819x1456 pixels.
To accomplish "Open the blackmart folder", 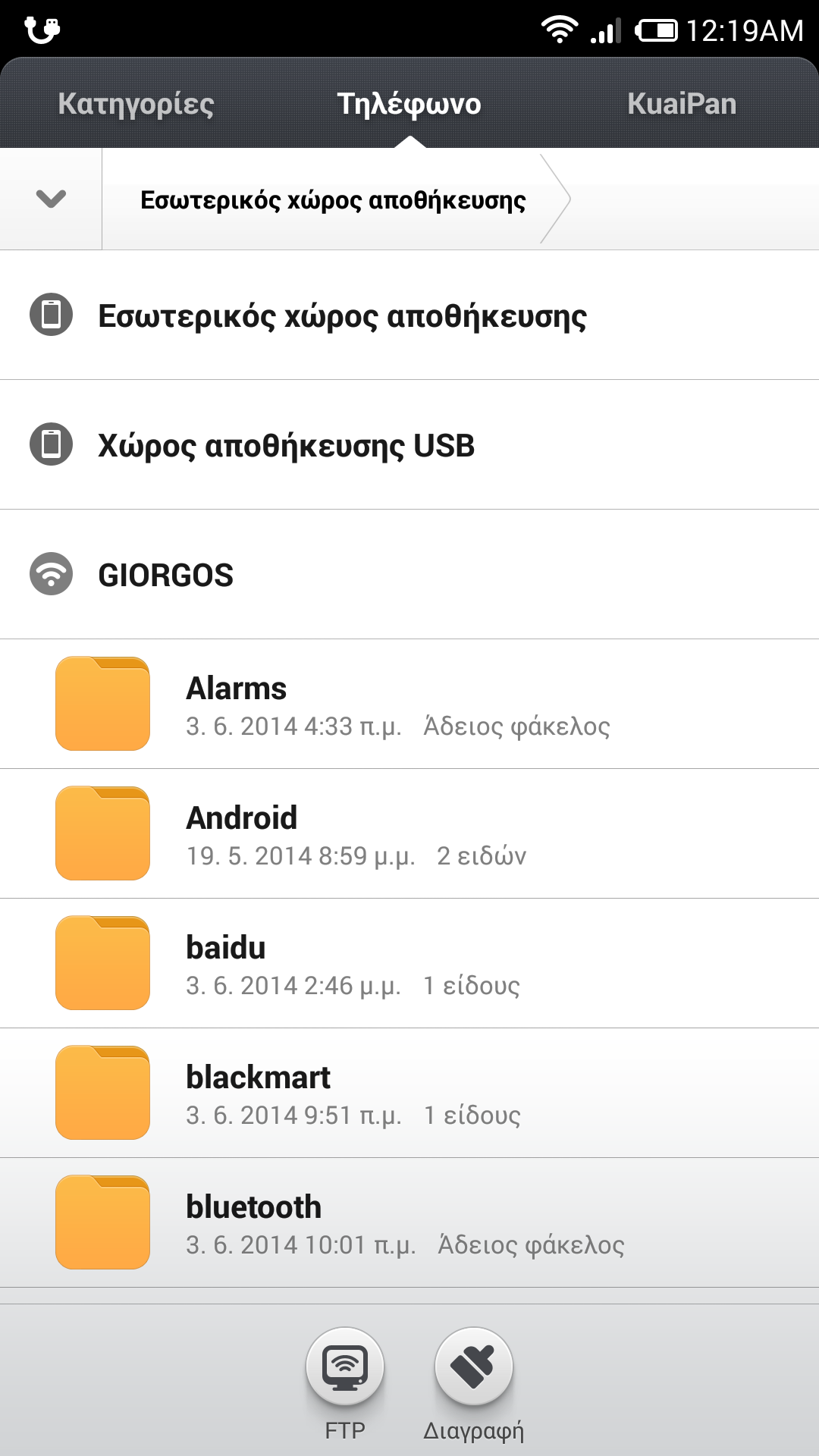I will pyautogui.click(x=409, y=1093).
